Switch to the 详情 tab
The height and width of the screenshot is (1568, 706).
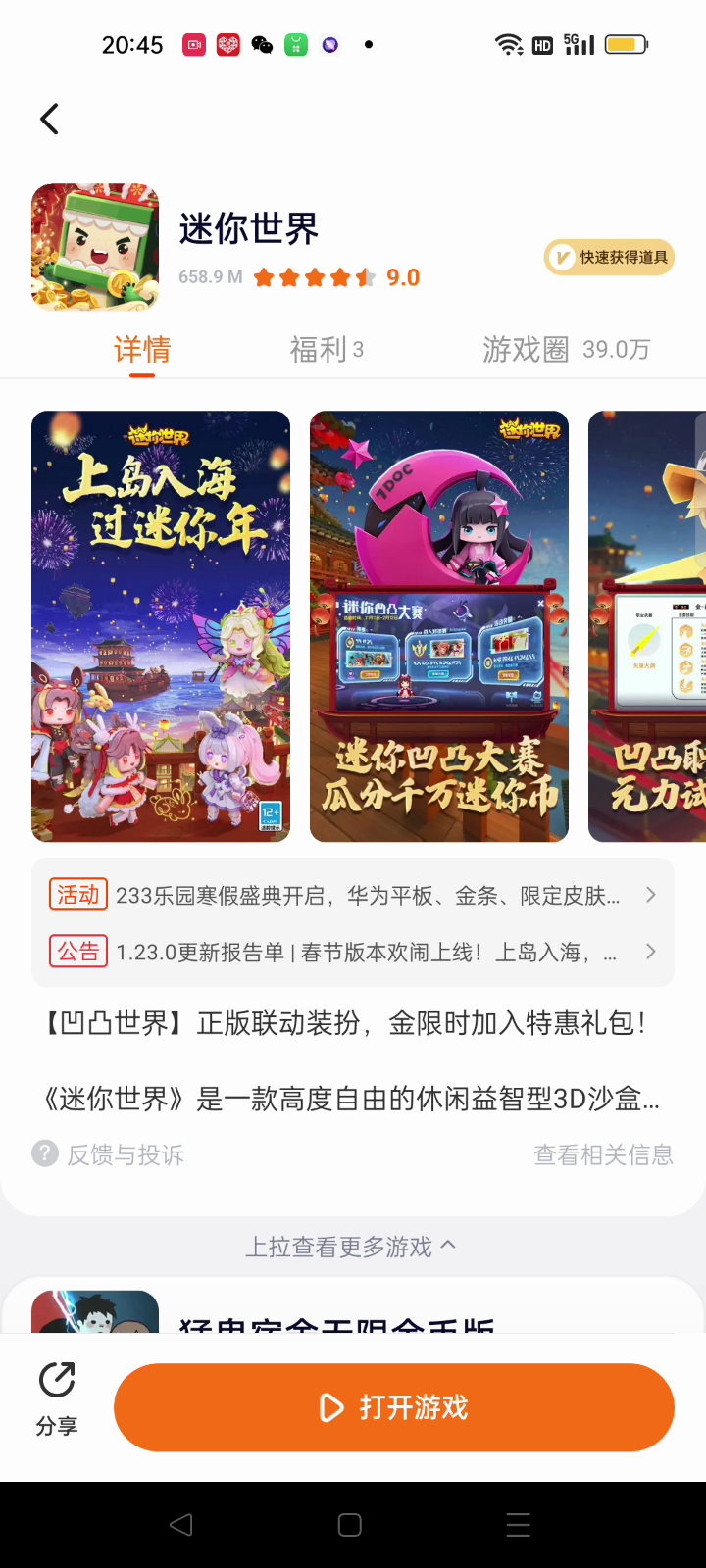(142, 350)
